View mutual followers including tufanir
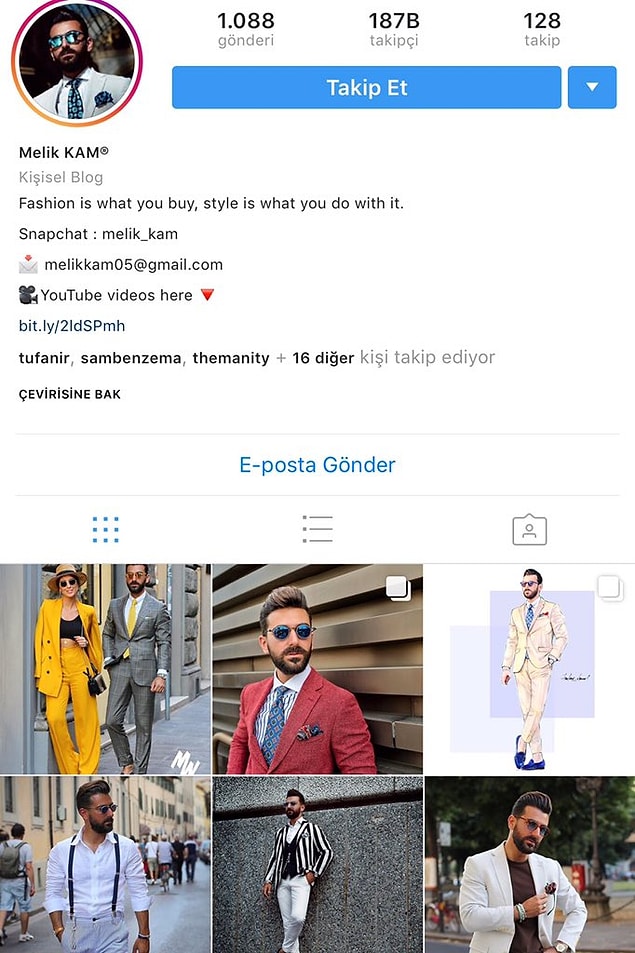This screenshot has width=635, height=953. click(256, 358)
